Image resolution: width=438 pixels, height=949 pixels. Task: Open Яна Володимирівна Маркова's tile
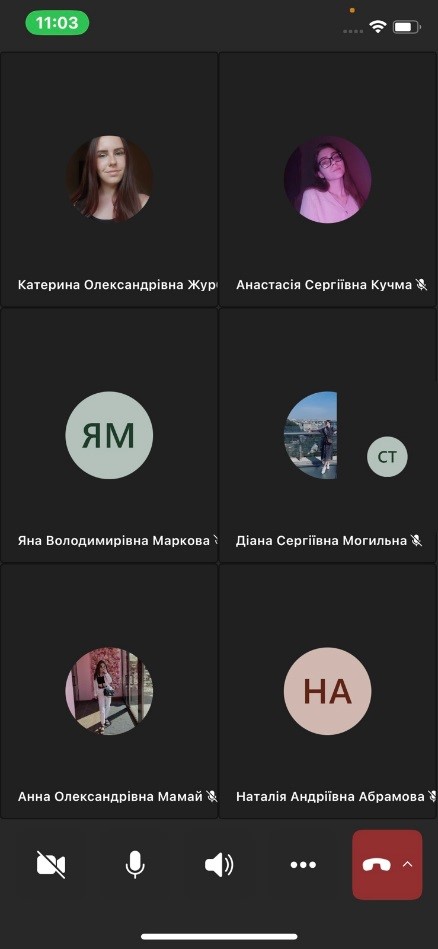(109, 436)
